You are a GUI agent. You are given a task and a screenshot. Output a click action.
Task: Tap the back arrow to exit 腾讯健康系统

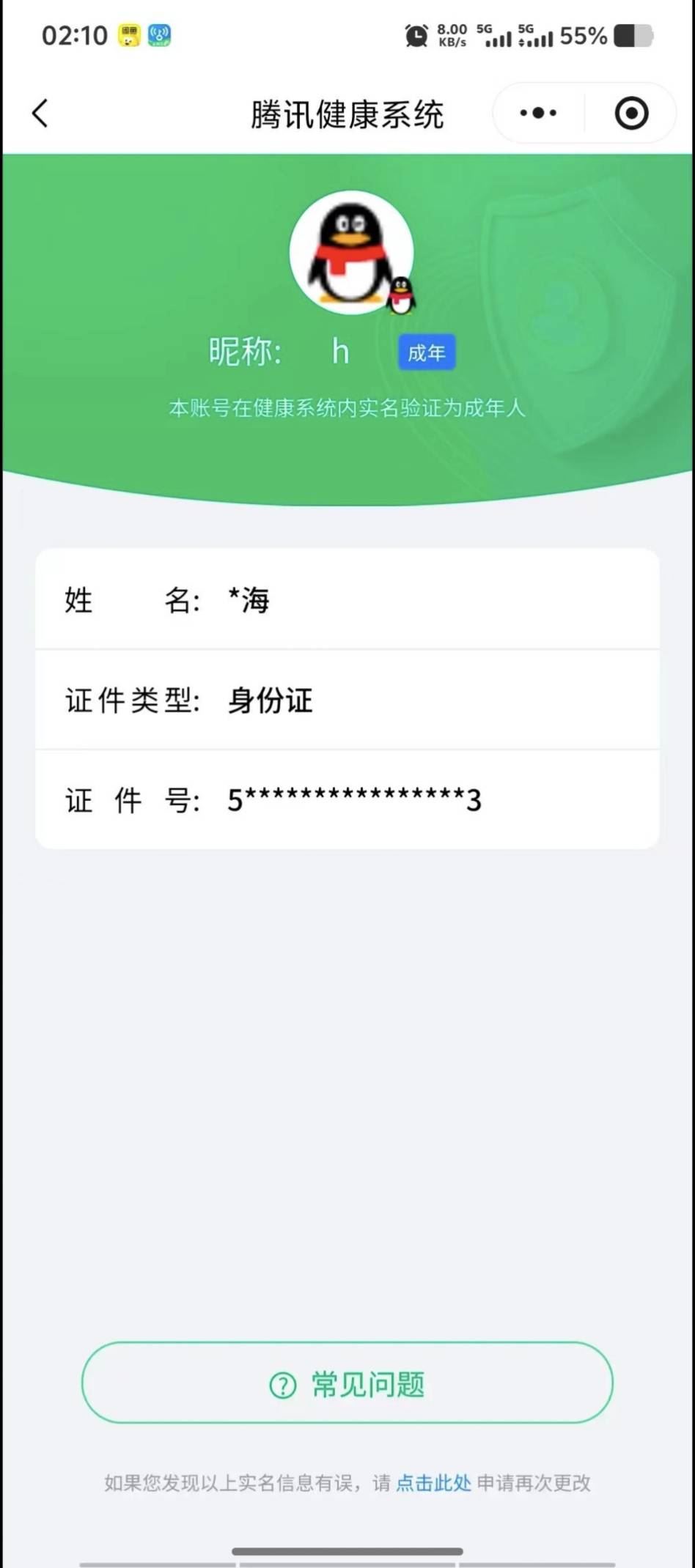(x=40, y=114)
